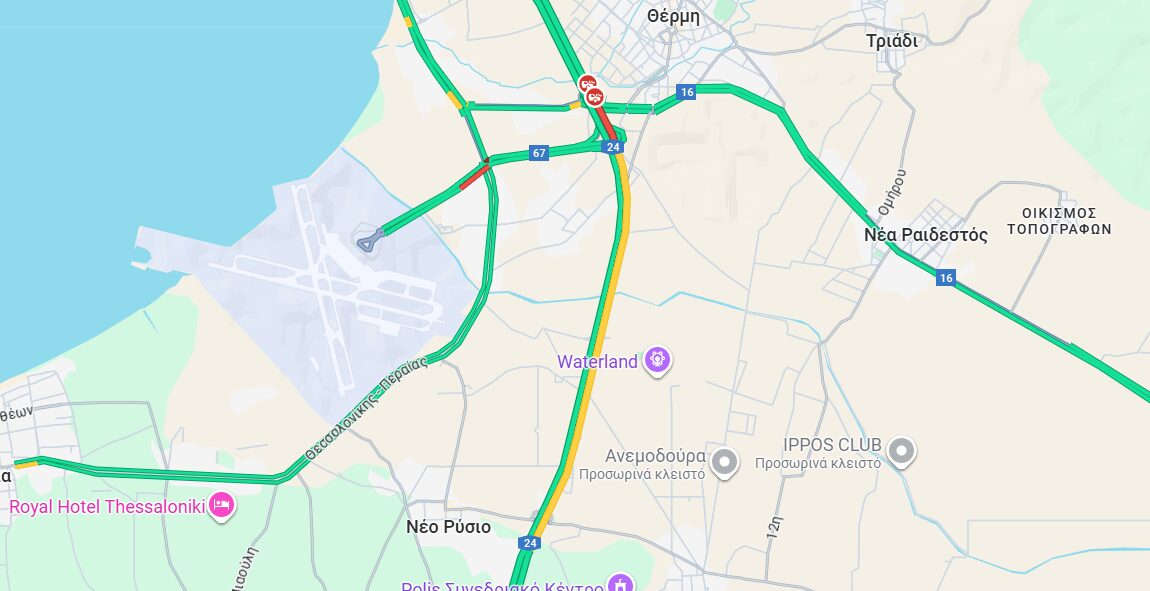Select the Royal Hotel Thessaloniki pin

tap(222, 506)
